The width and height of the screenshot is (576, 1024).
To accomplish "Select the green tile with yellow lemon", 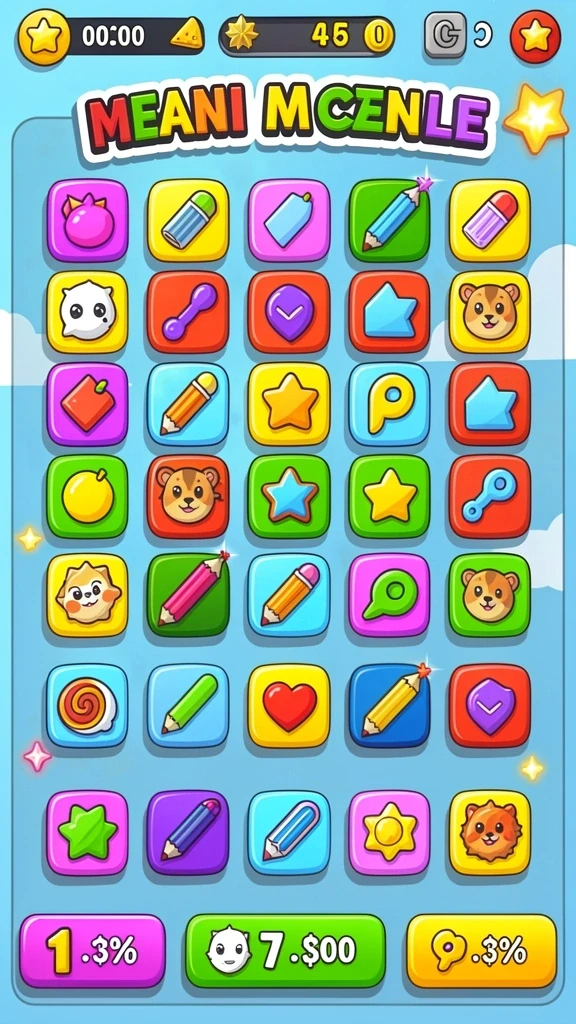I will pyautogui.click(x=88, y=496).
